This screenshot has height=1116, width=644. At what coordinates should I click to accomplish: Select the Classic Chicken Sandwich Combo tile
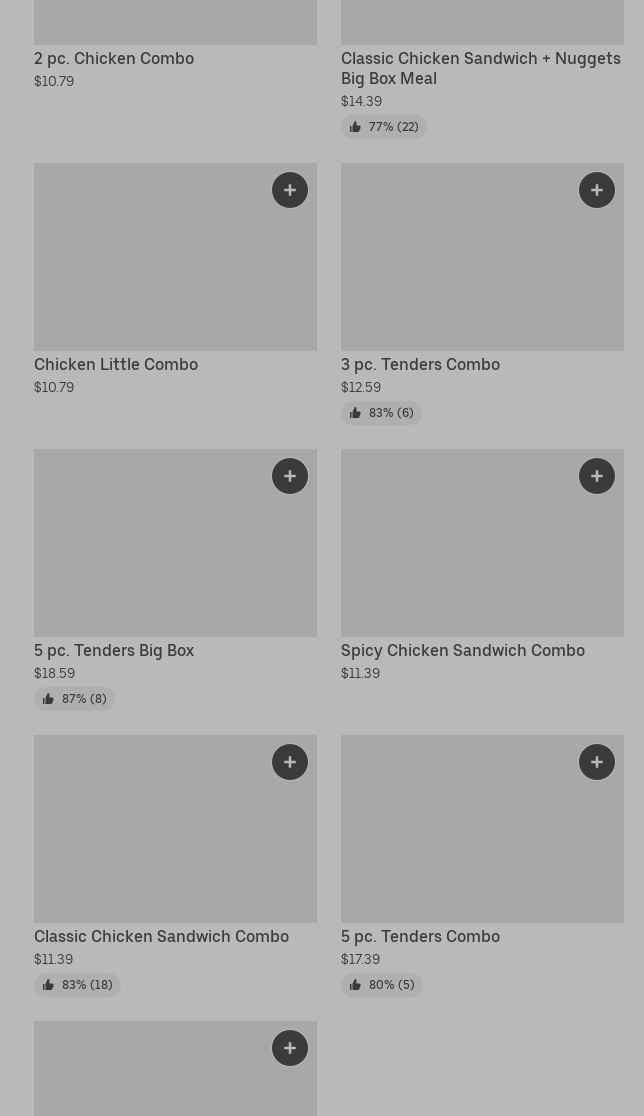tap(175, 866)
